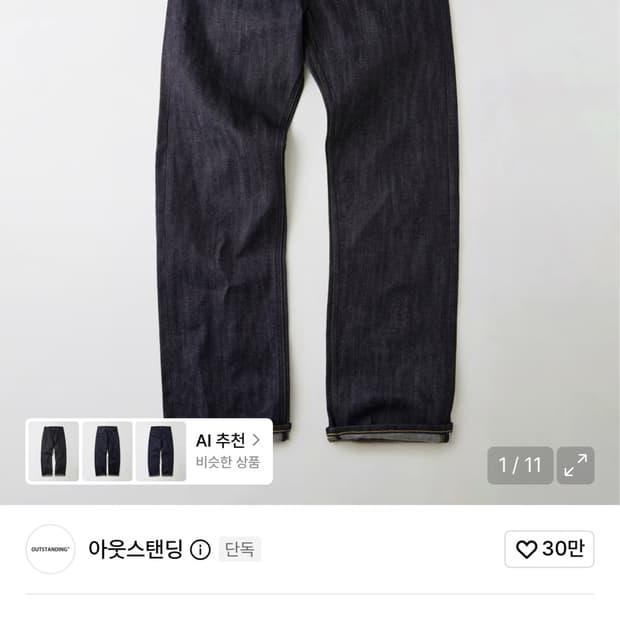
Task: Open the info icon next to 아웃스탠딩
Action: 200,549
